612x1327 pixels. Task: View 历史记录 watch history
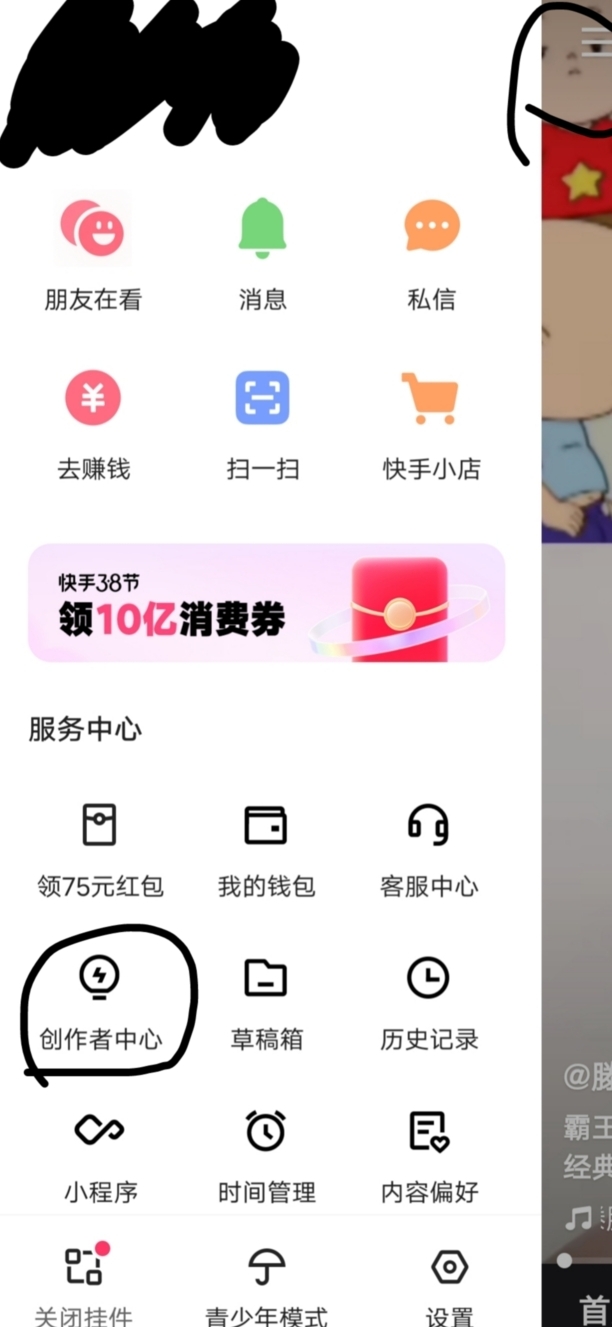click(x=429, y=1003)
